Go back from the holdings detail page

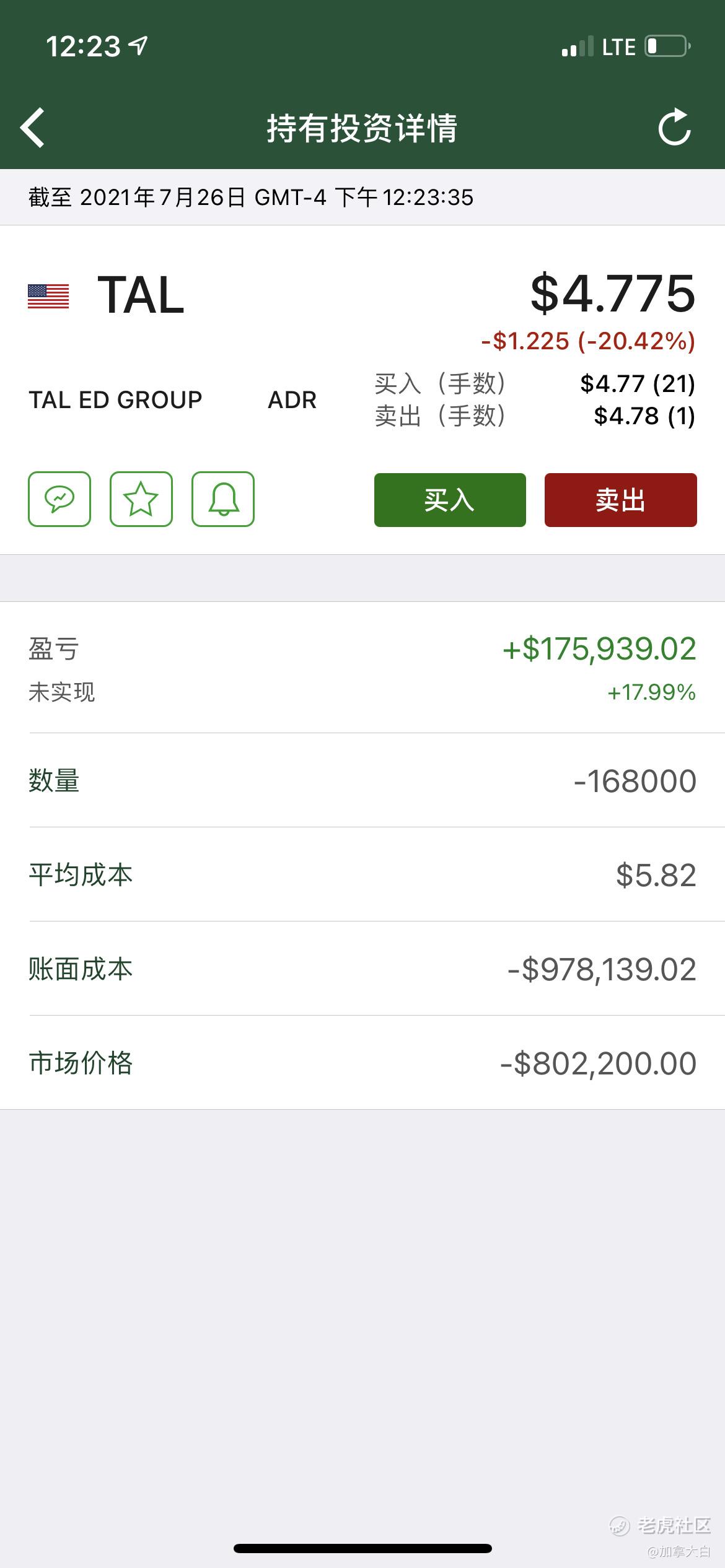[32, 128]
